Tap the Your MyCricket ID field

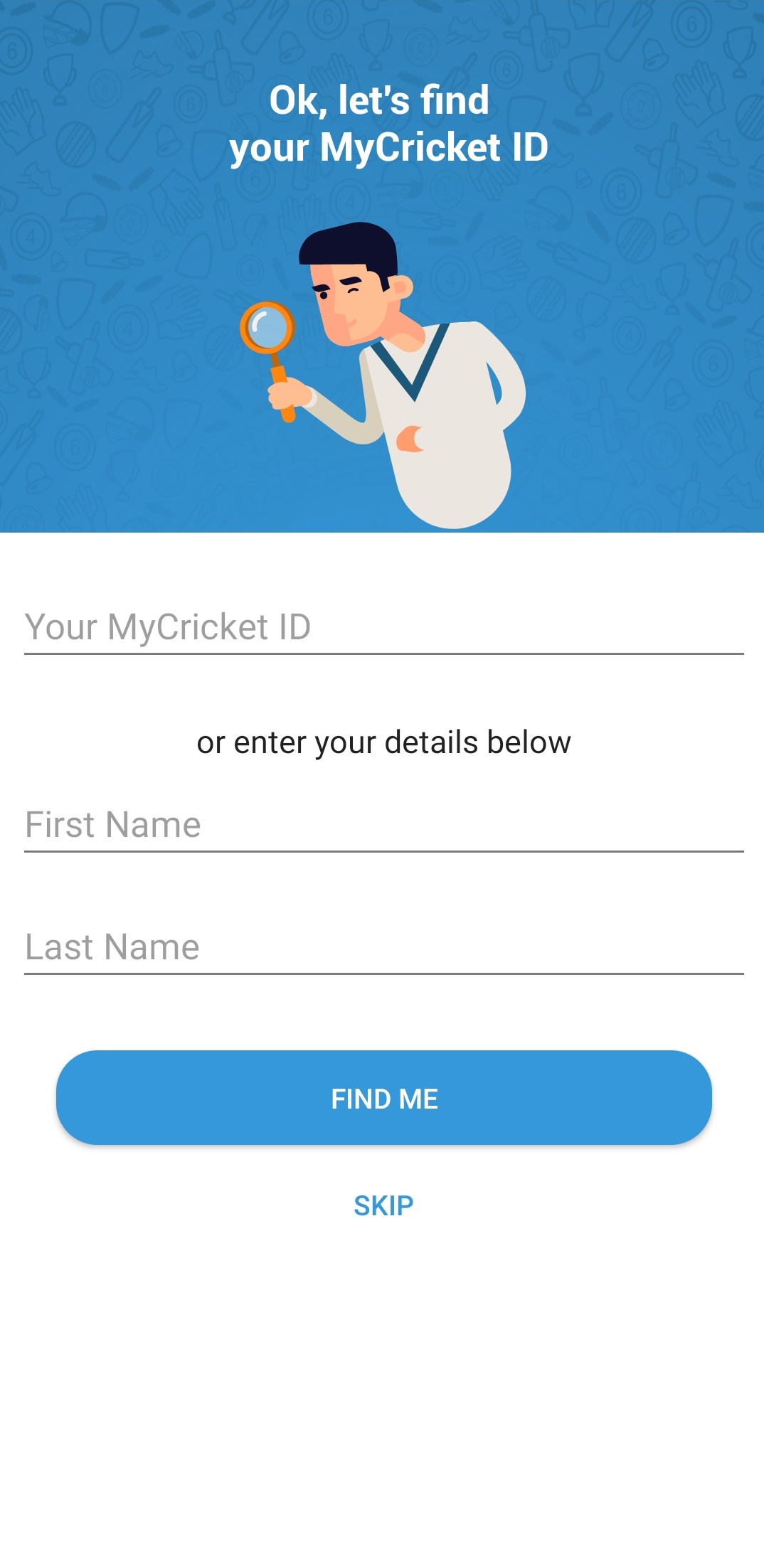(x=383, y=627)
